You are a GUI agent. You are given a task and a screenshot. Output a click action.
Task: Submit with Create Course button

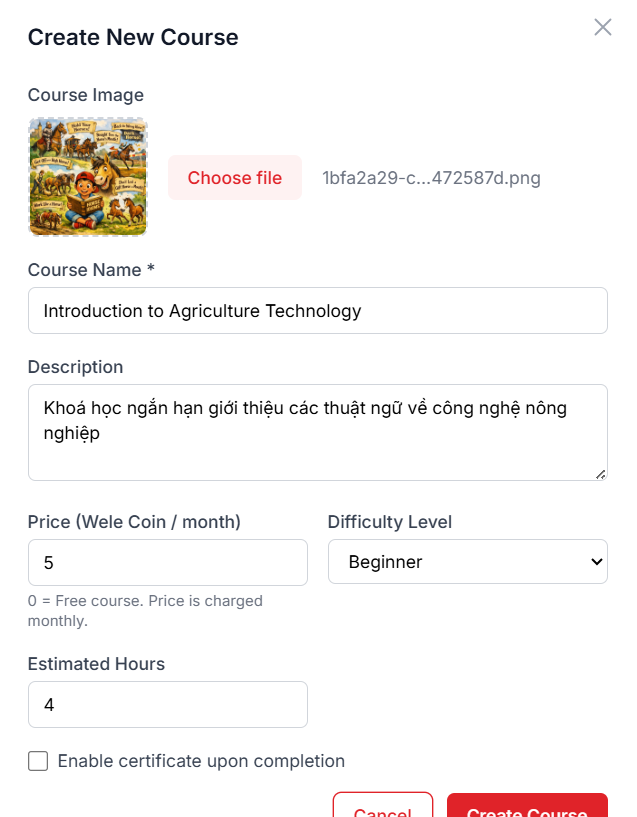point(527,807)
